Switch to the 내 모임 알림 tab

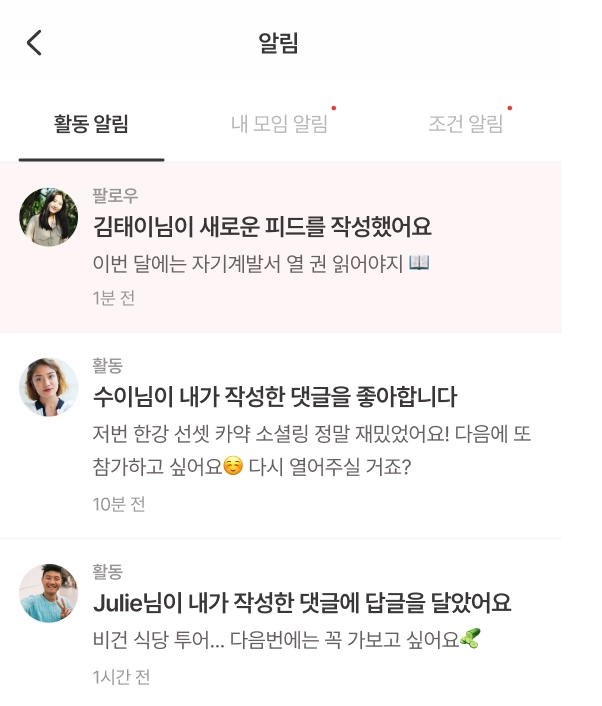tap(279, 125)
